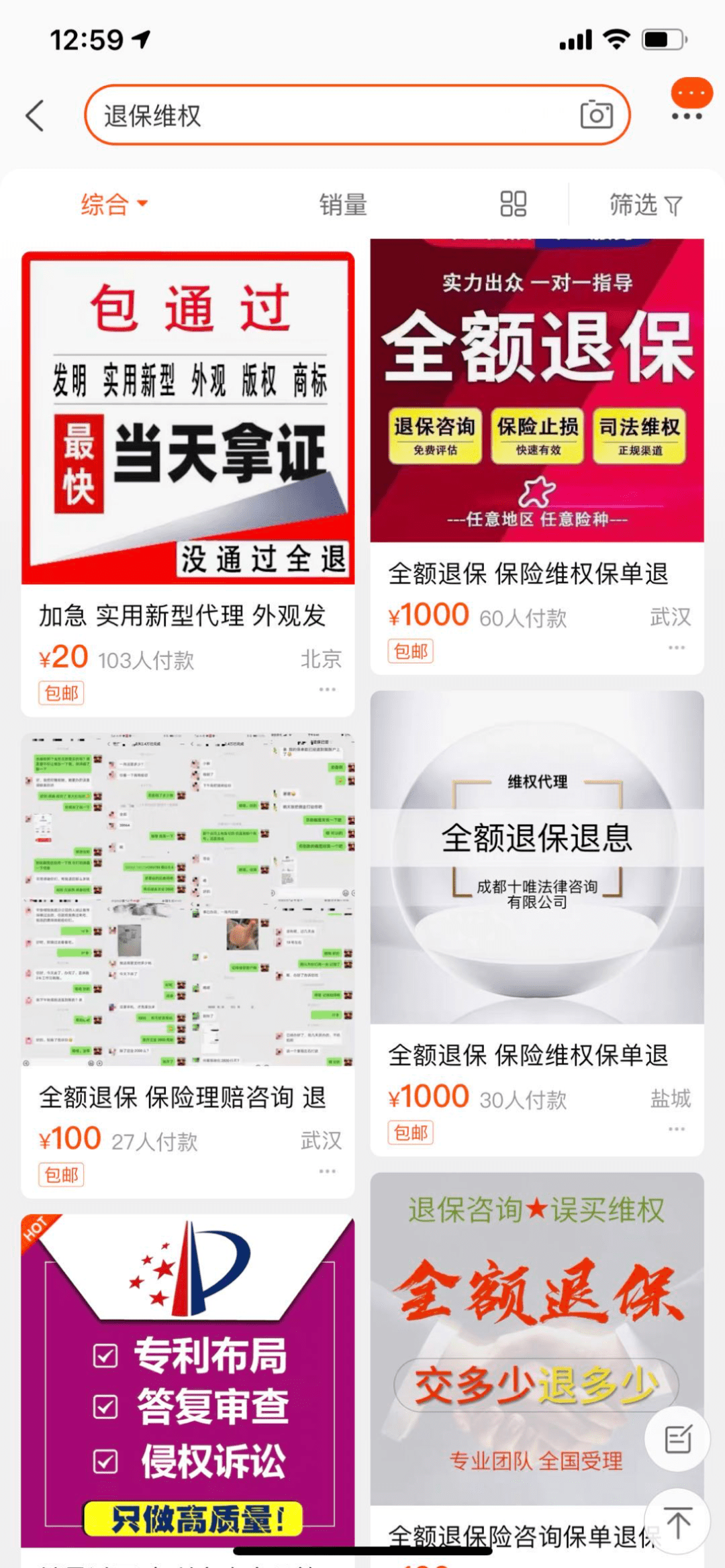Go back using the left arrow
Image resolution: width=725 pixels, height=1568 pixels.
[35, 115]
